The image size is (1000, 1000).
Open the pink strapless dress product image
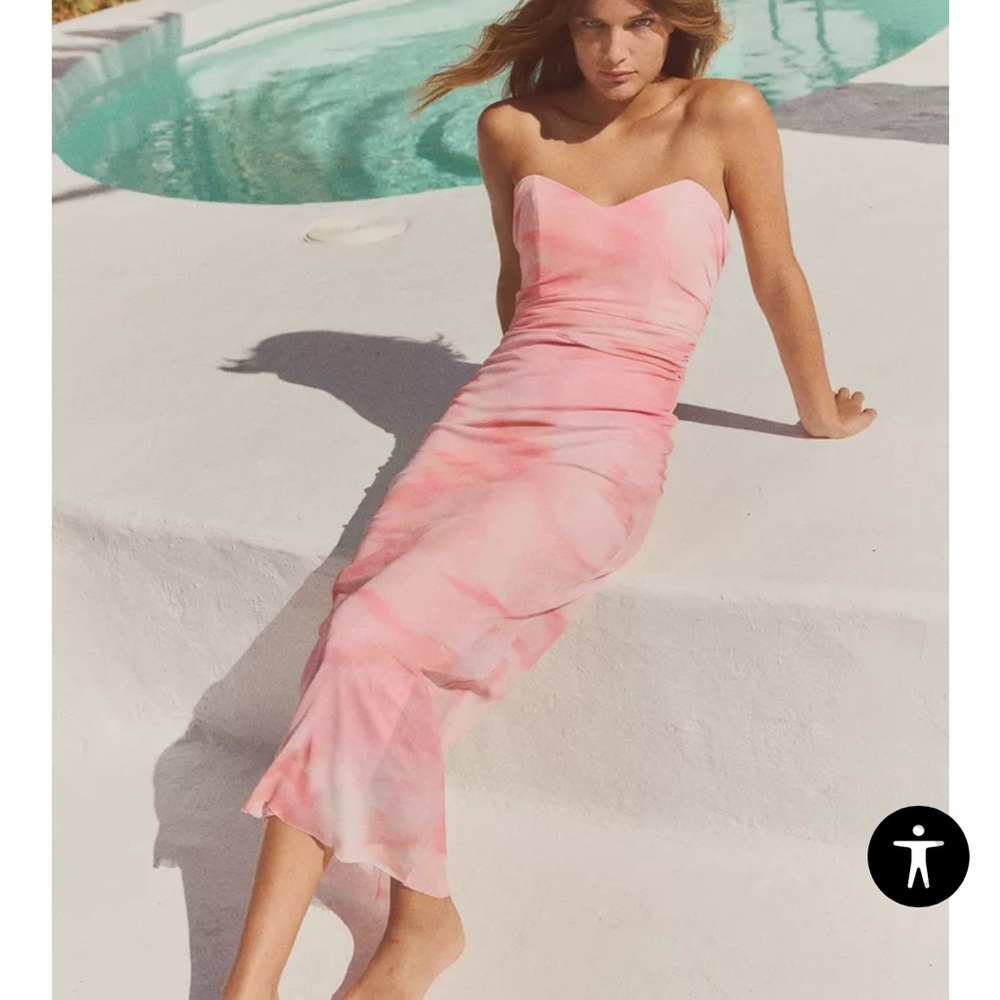point(500,500)
